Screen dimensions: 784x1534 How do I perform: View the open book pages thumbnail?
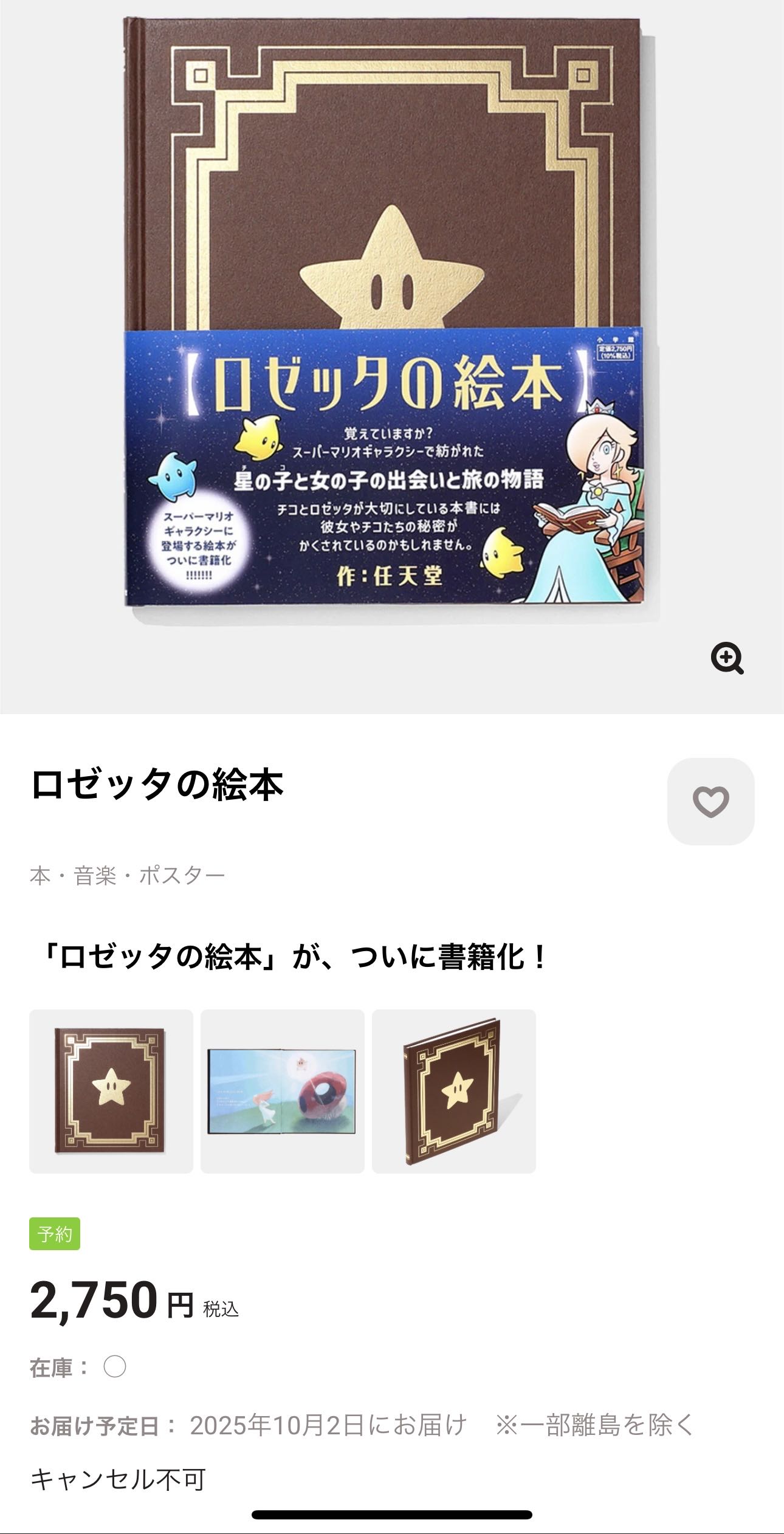[283, 1092]
